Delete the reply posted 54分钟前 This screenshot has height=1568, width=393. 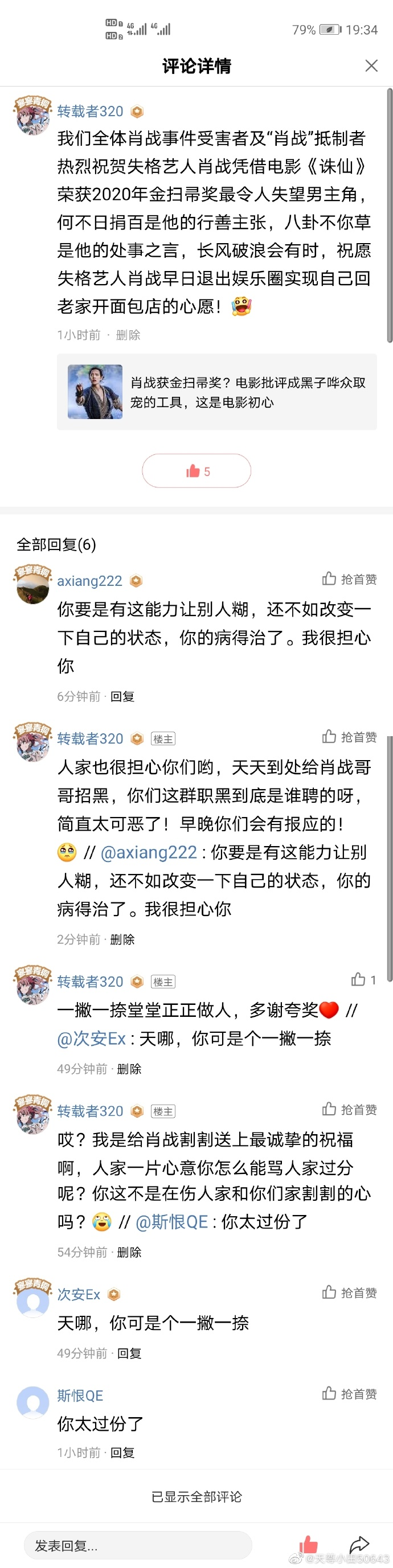(x=129, y=1252)
